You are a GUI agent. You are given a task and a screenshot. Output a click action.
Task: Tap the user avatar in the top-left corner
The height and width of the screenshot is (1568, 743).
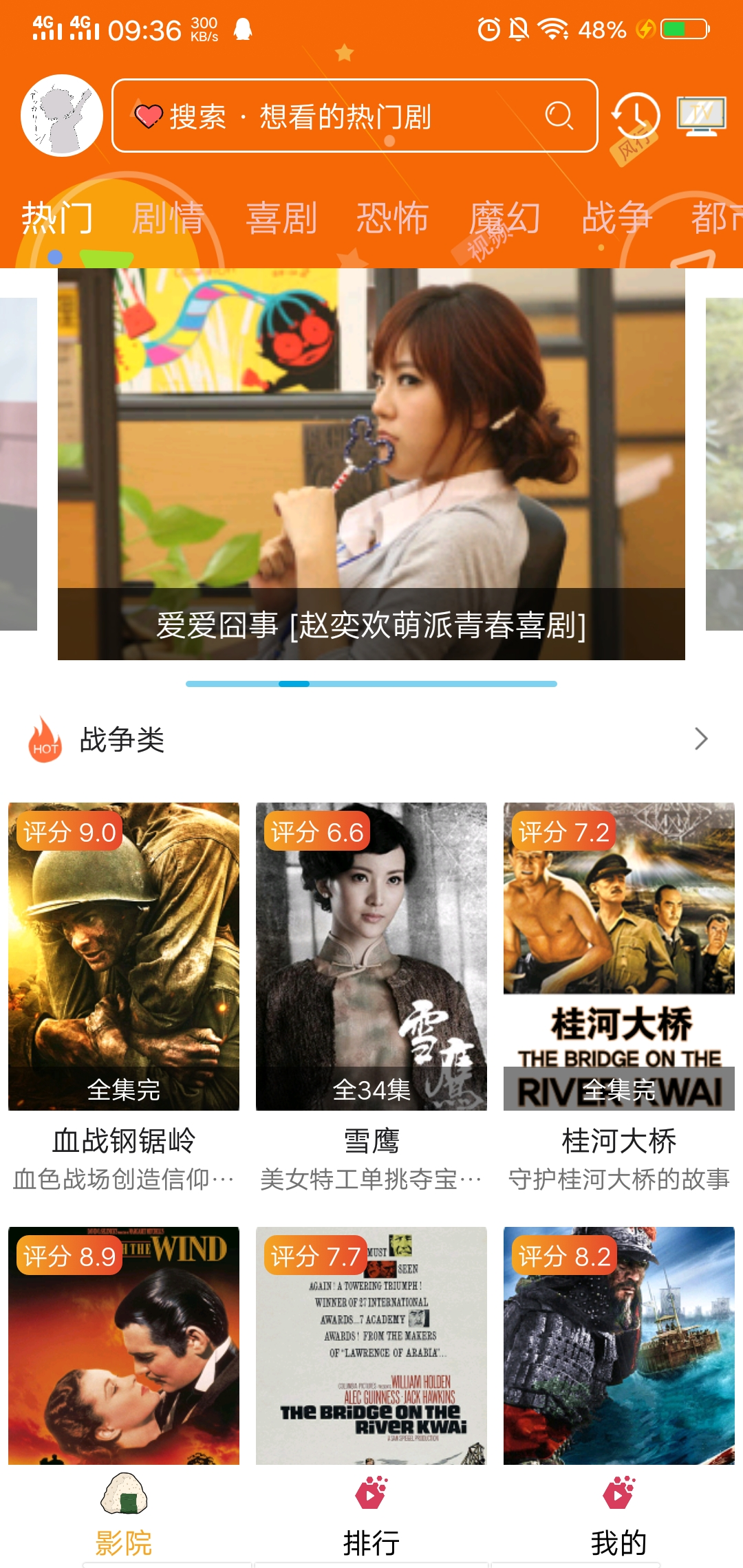click(x=61, y=113)
